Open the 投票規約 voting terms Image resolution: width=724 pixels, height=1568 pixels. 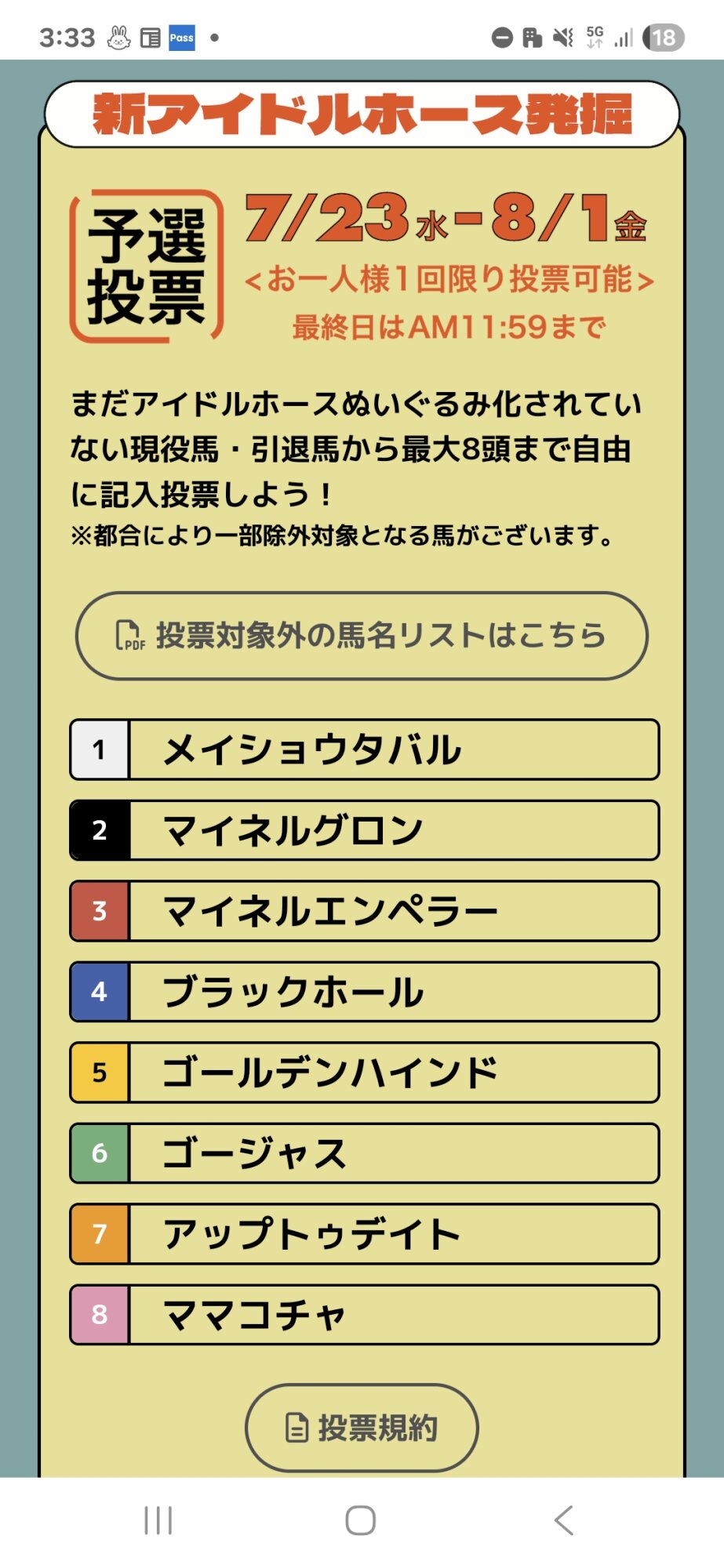[362, 1428]
